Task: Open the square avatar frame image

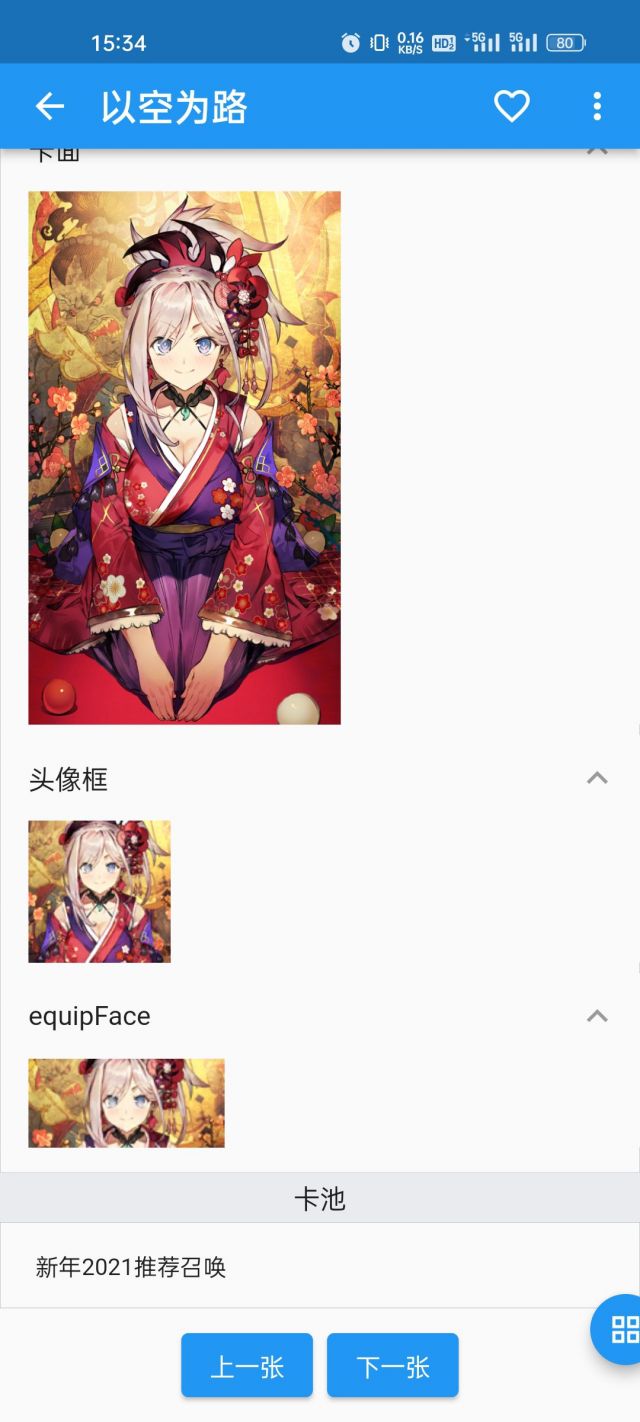Action: [x=99, y=891]
